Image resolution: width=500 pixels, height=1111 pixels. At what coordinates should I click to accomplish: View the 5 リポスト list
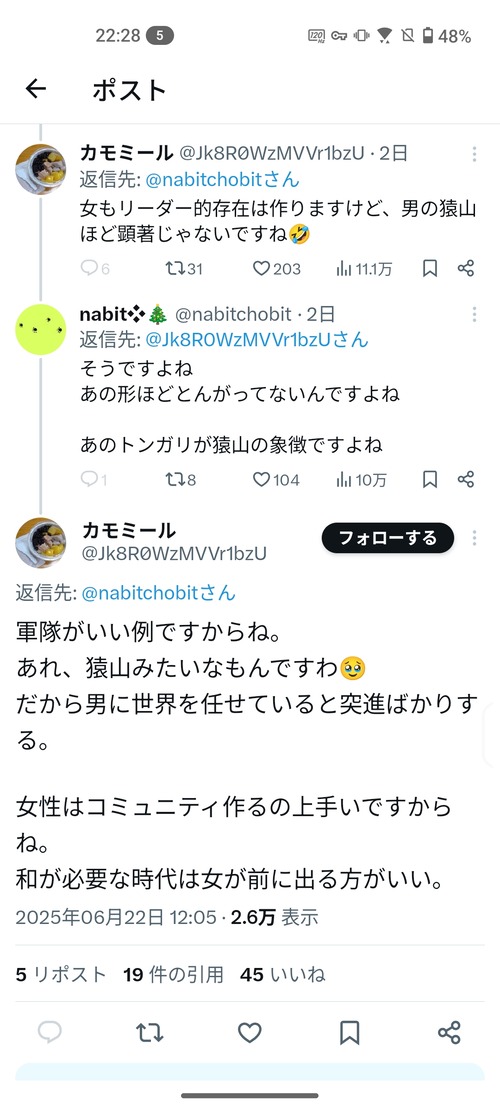pos(61,974)
